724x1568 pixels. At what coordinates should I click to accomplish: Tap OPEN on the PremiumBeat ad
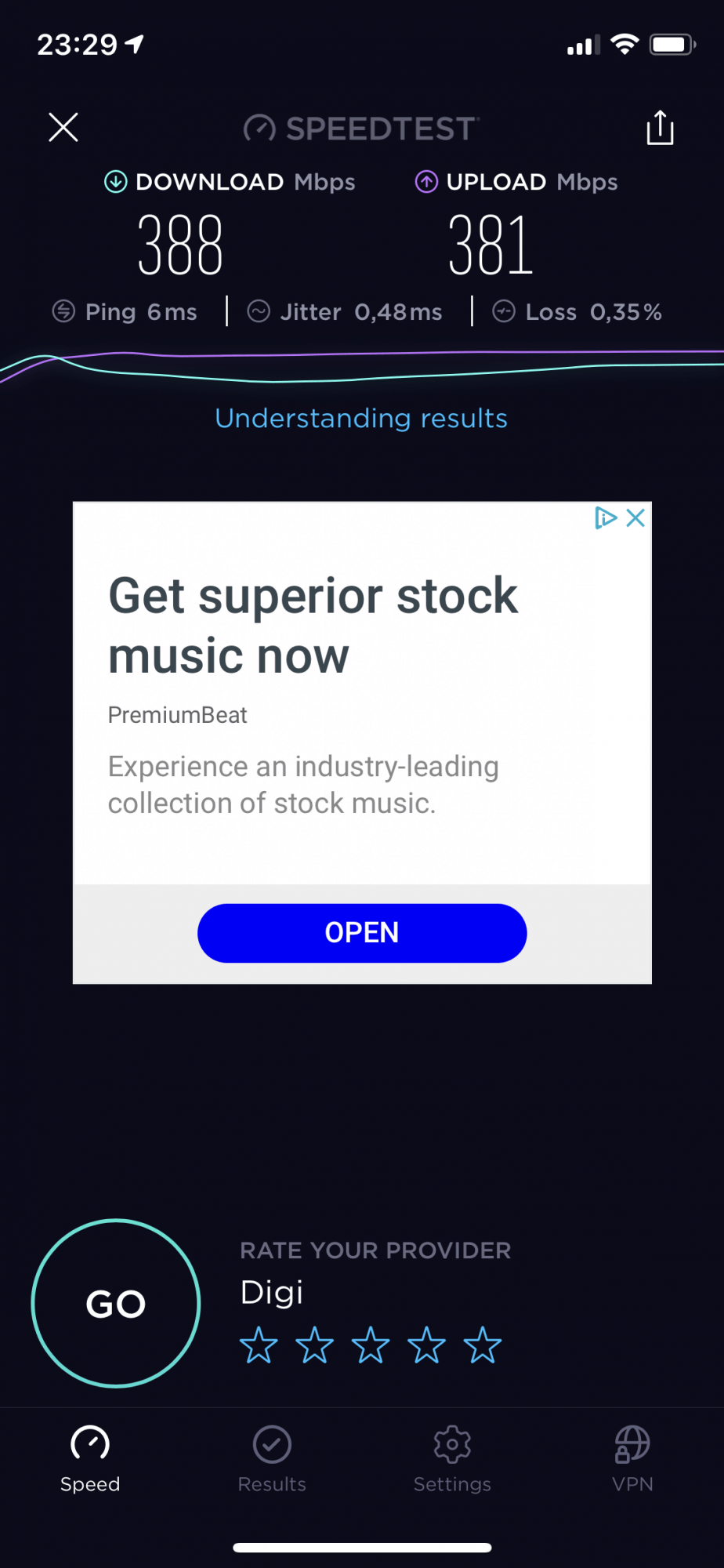coord(361,933)
